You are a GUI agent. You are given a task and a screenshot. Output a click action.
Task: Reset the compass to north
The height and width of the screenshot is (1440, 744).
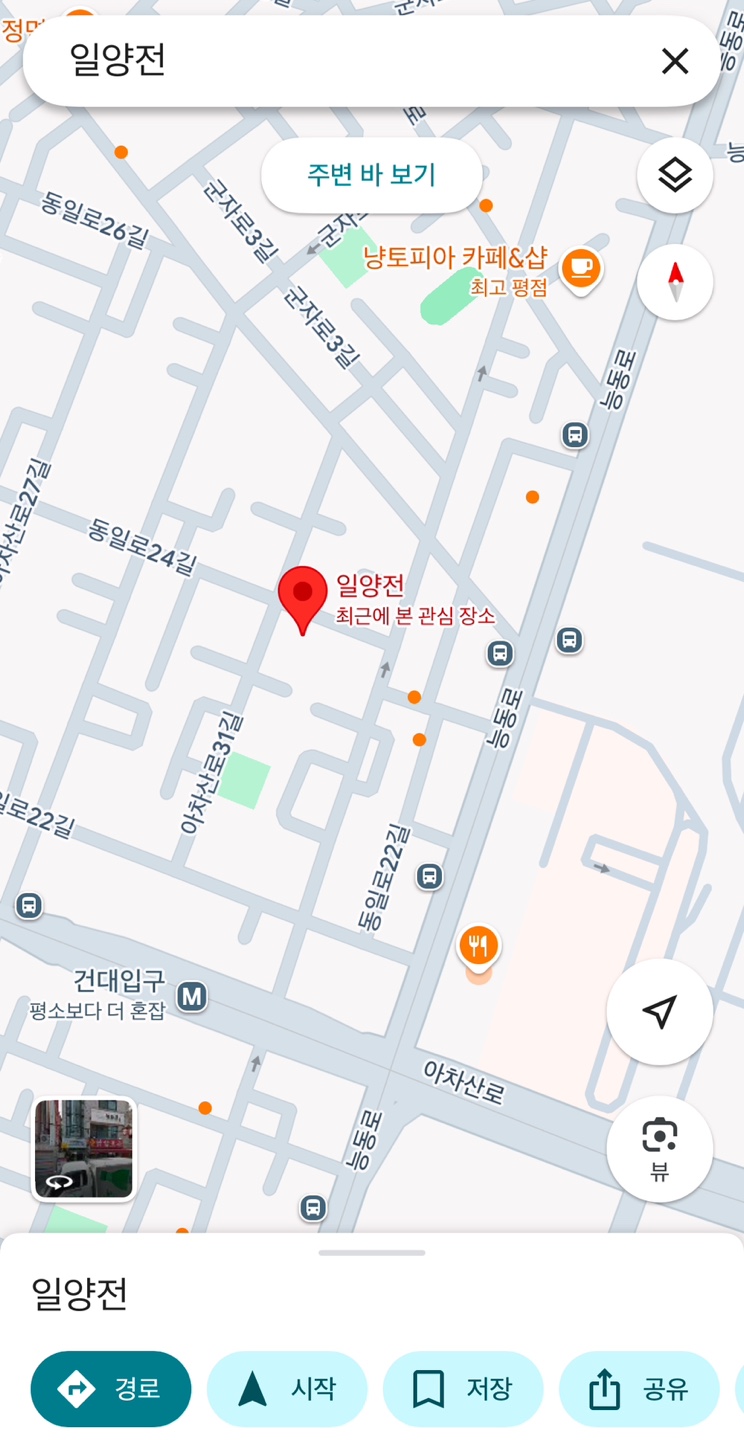point(675,282)
